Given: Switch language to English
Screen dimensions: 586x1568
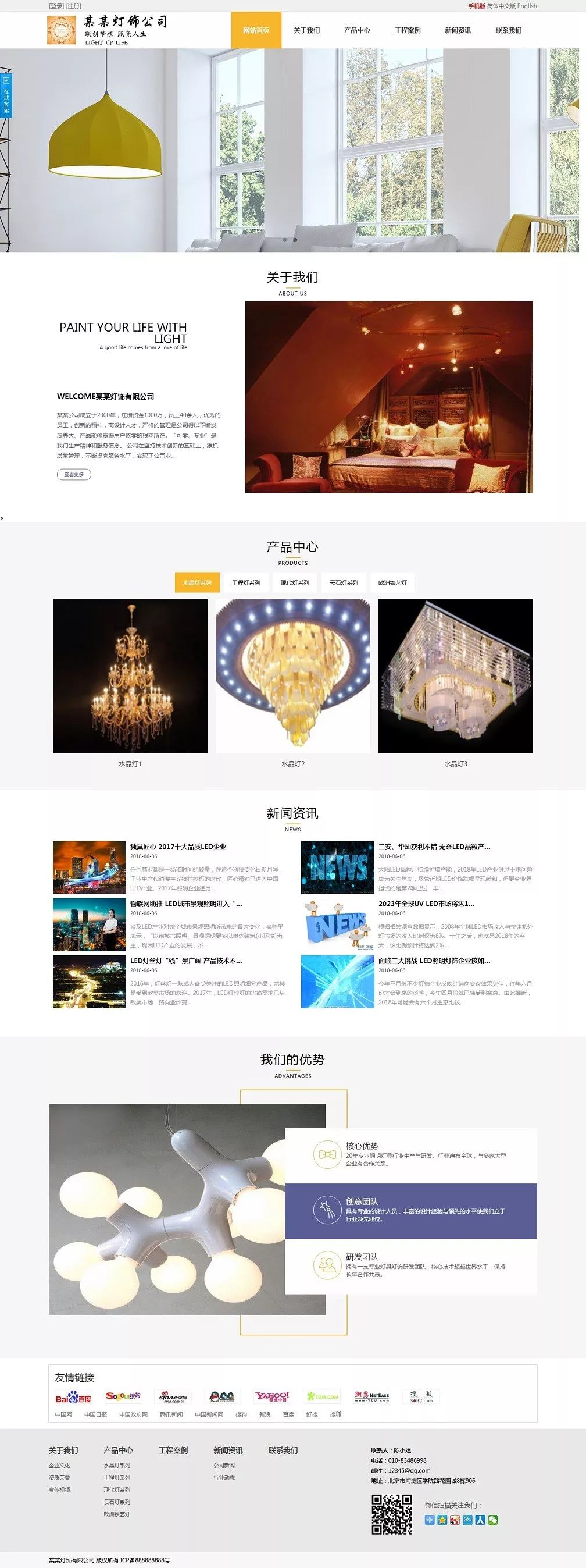Looking at the screenshot, I should tap(527, 6).
